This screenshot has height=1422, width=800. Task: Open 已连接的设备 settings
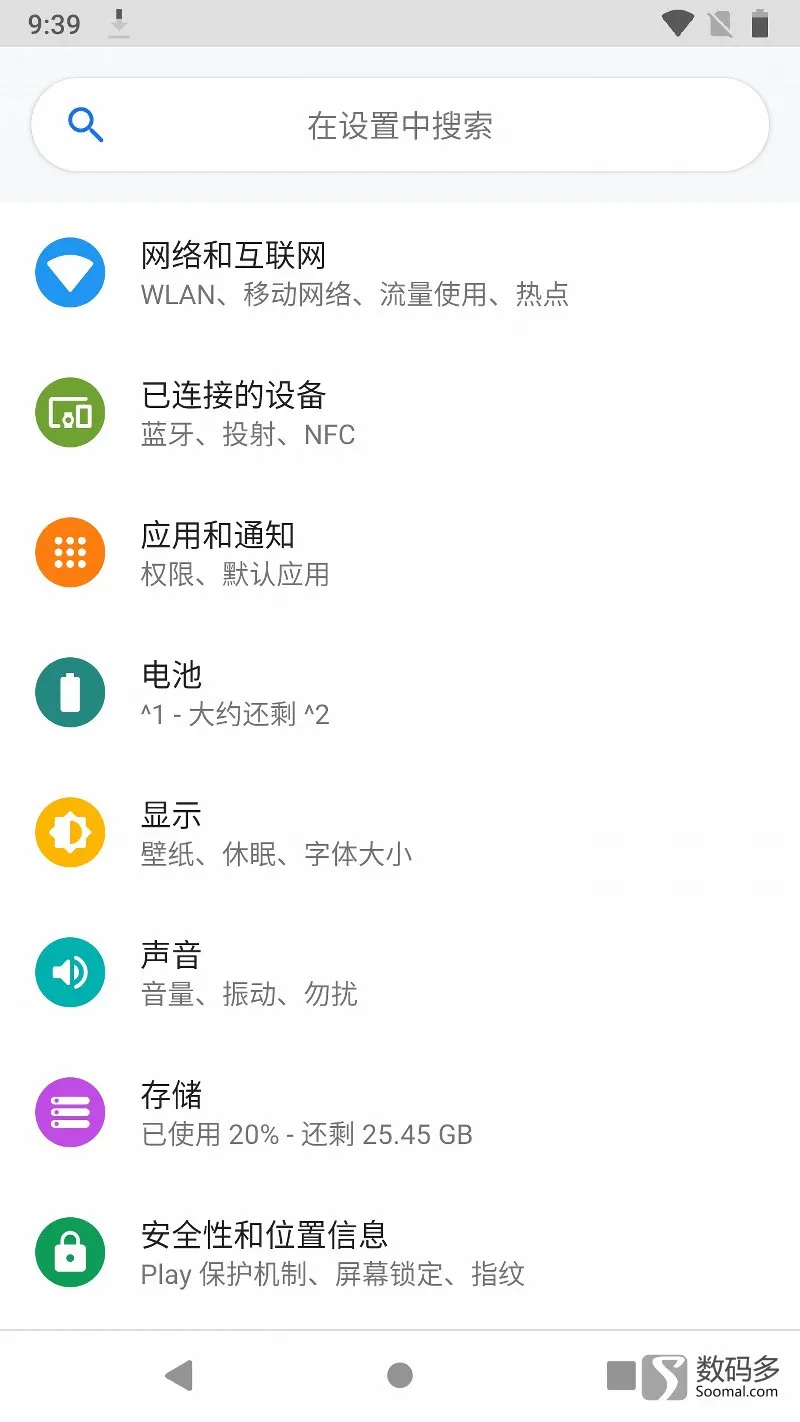tap(400, 413)
